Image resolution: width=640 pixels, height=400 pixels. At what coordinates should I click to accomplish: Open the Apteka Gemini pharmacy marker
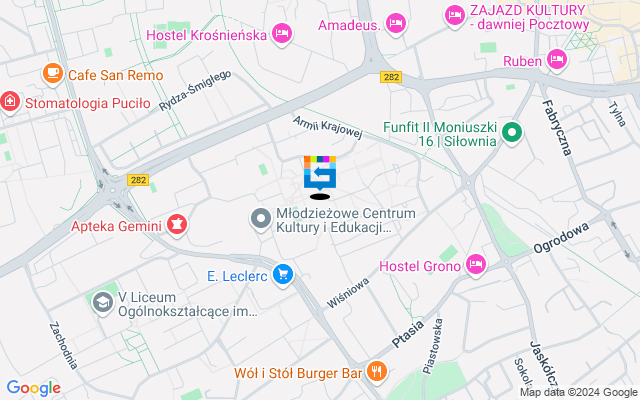(x=178, y=225)
